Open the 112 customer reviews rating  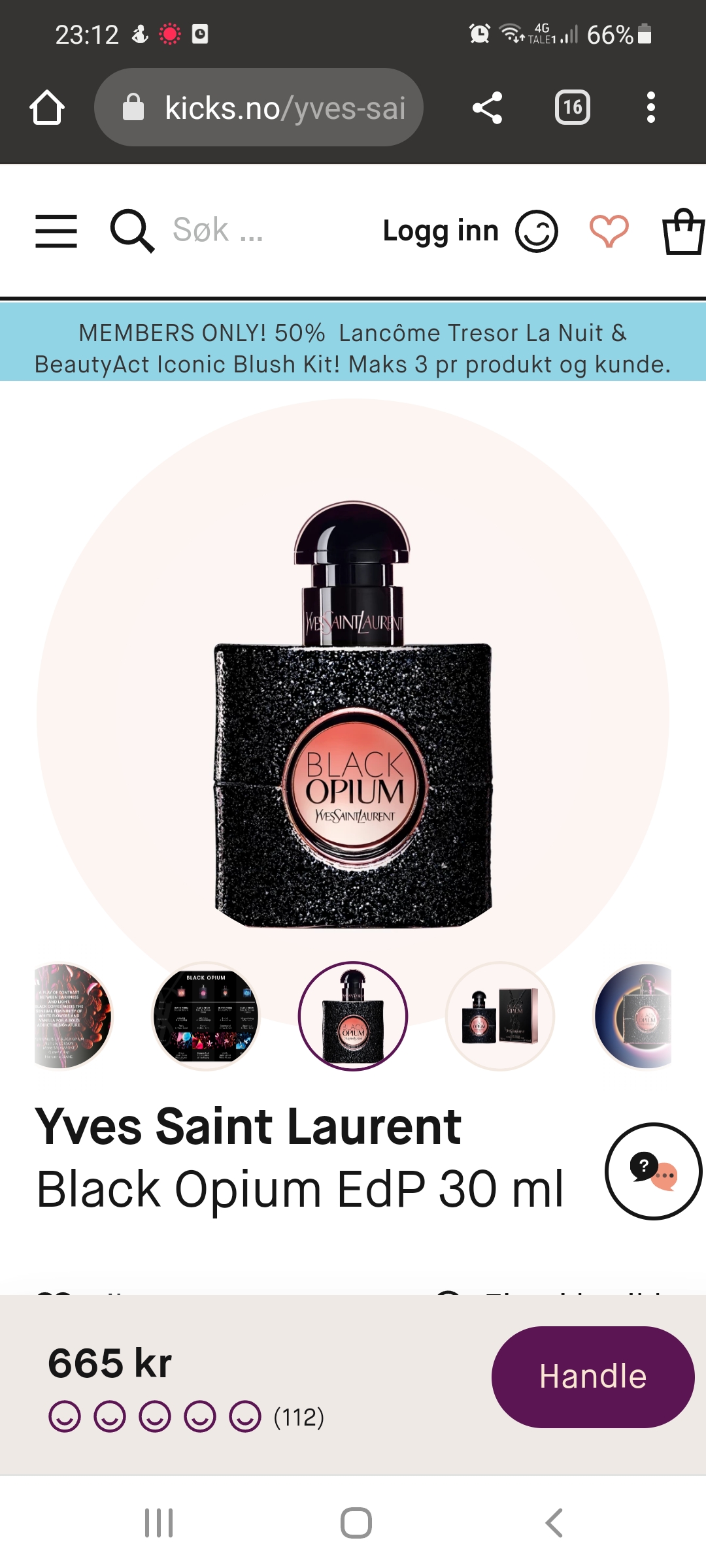click(x=186, y=1417)
